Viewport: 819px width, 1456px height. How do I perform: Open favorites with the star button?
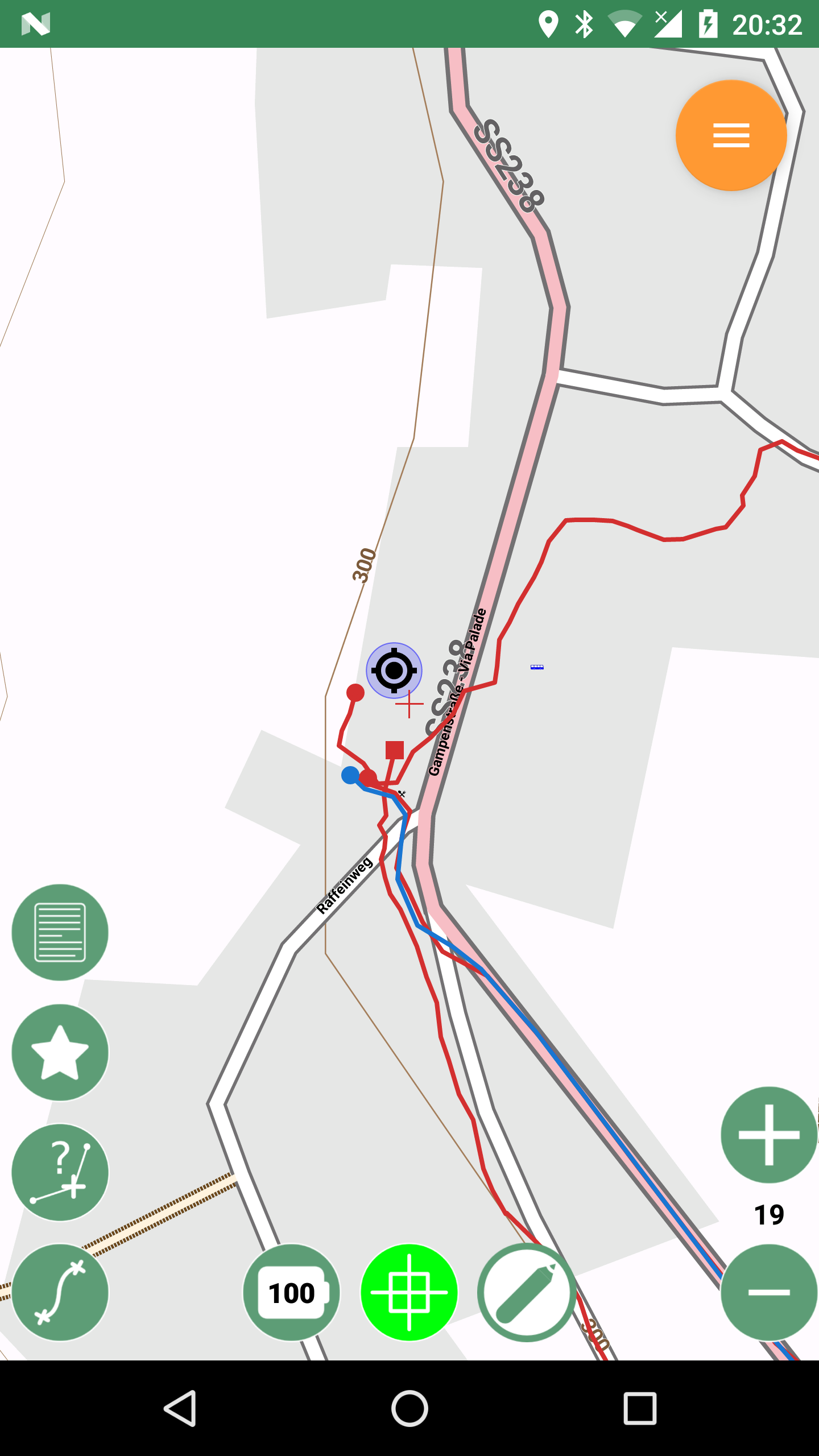point(60,1052)
